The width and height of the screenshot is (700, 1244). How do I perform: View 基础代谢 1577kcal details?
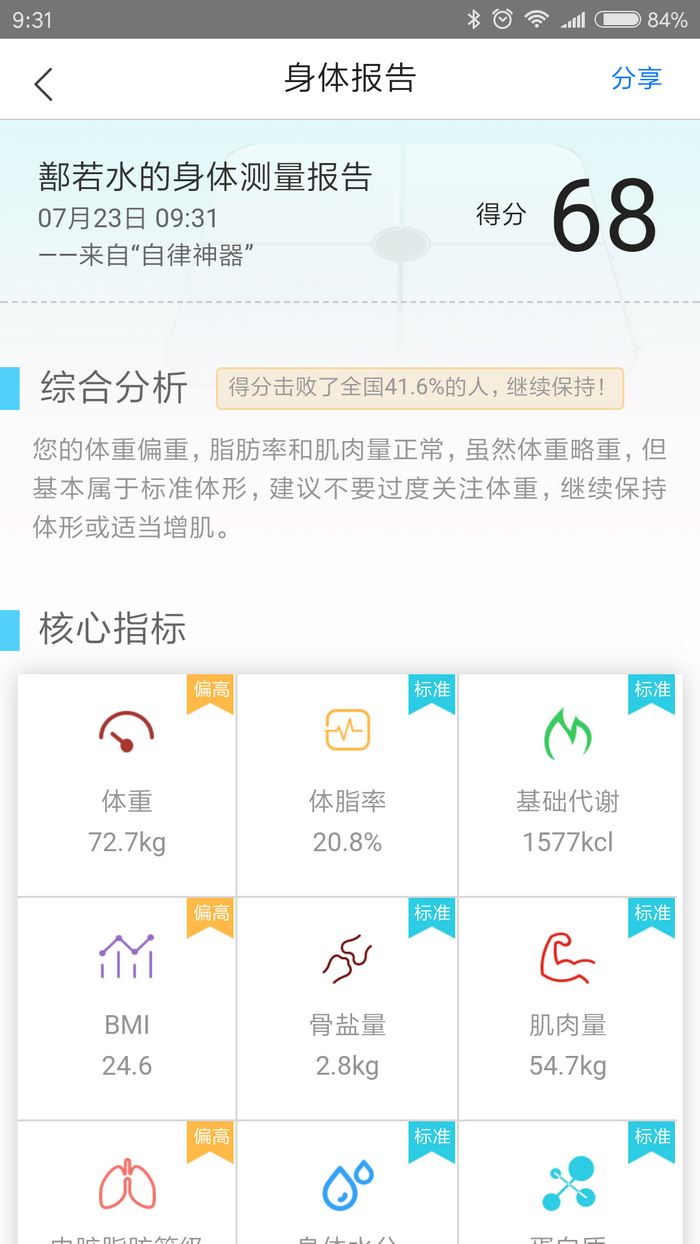[568, 786]
